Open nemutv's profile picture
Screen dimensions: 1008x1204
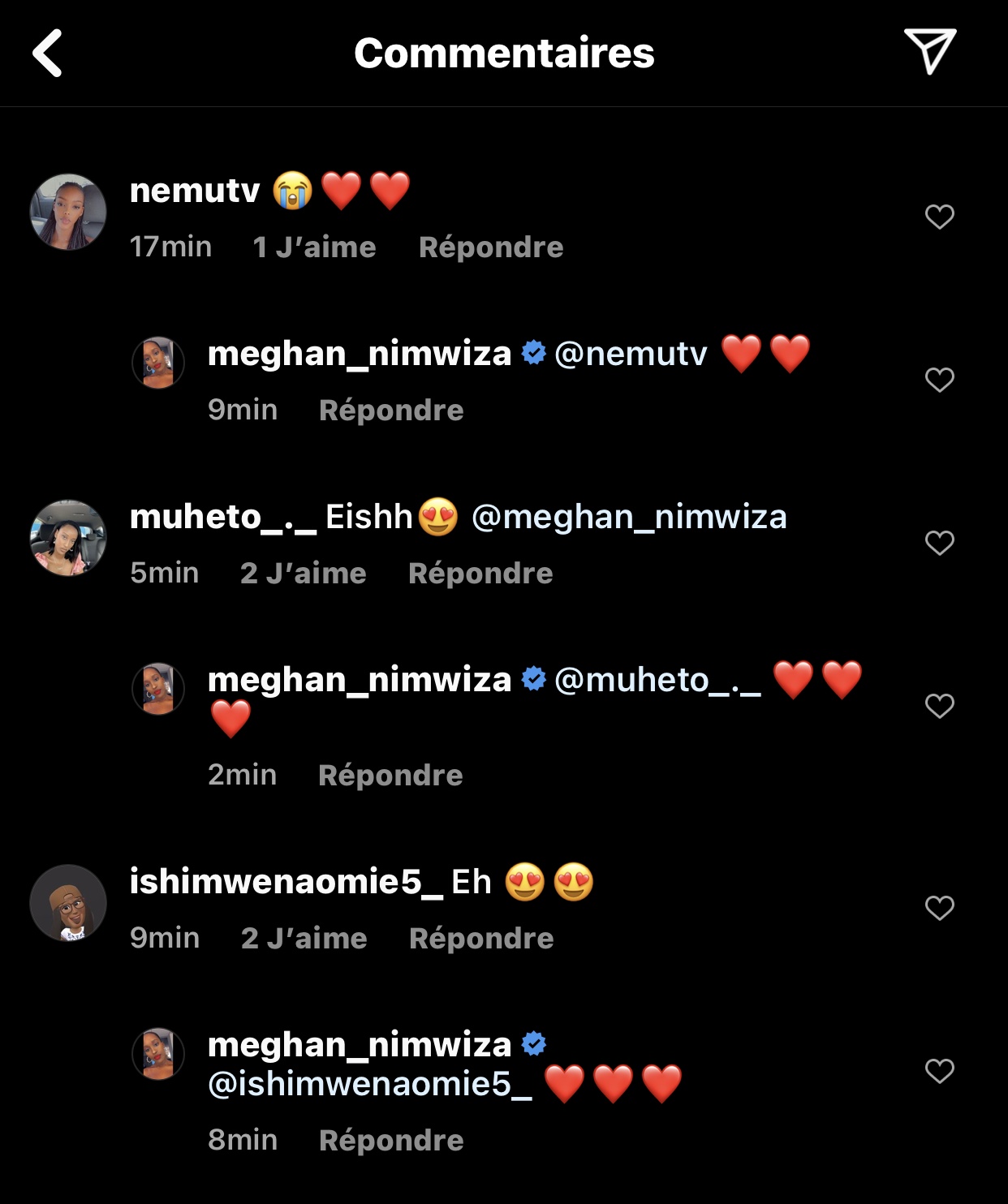68,212
